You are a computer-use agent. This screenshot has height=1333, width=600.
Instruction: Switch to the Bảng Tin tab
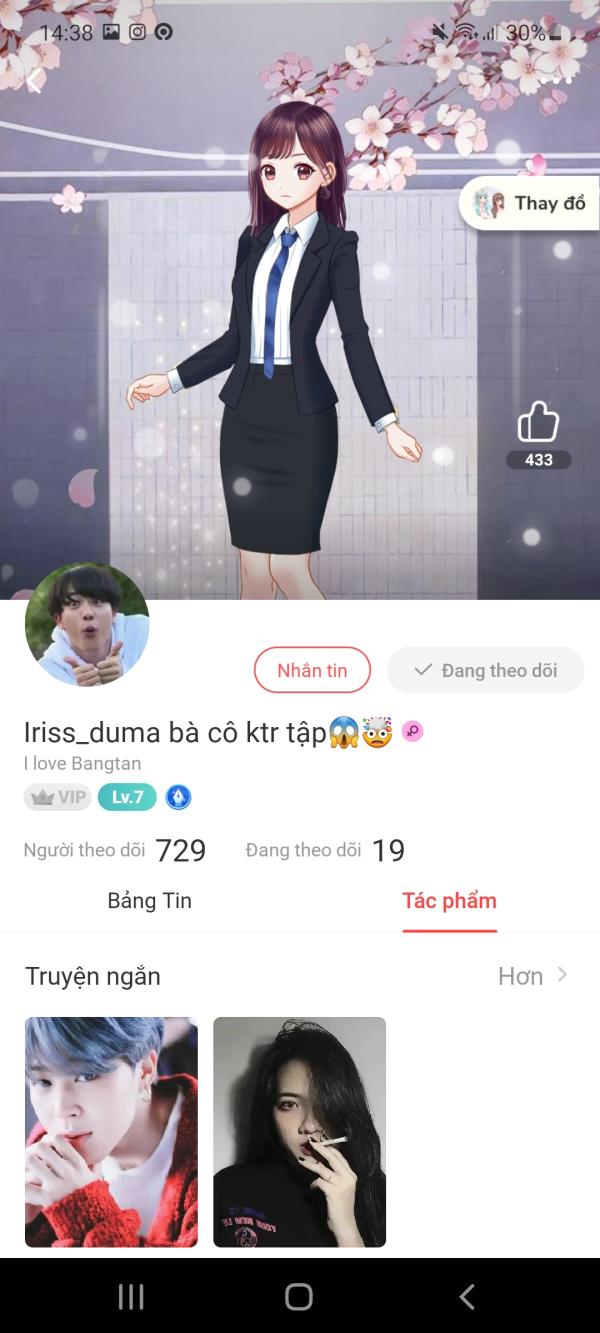pos(150,900)
